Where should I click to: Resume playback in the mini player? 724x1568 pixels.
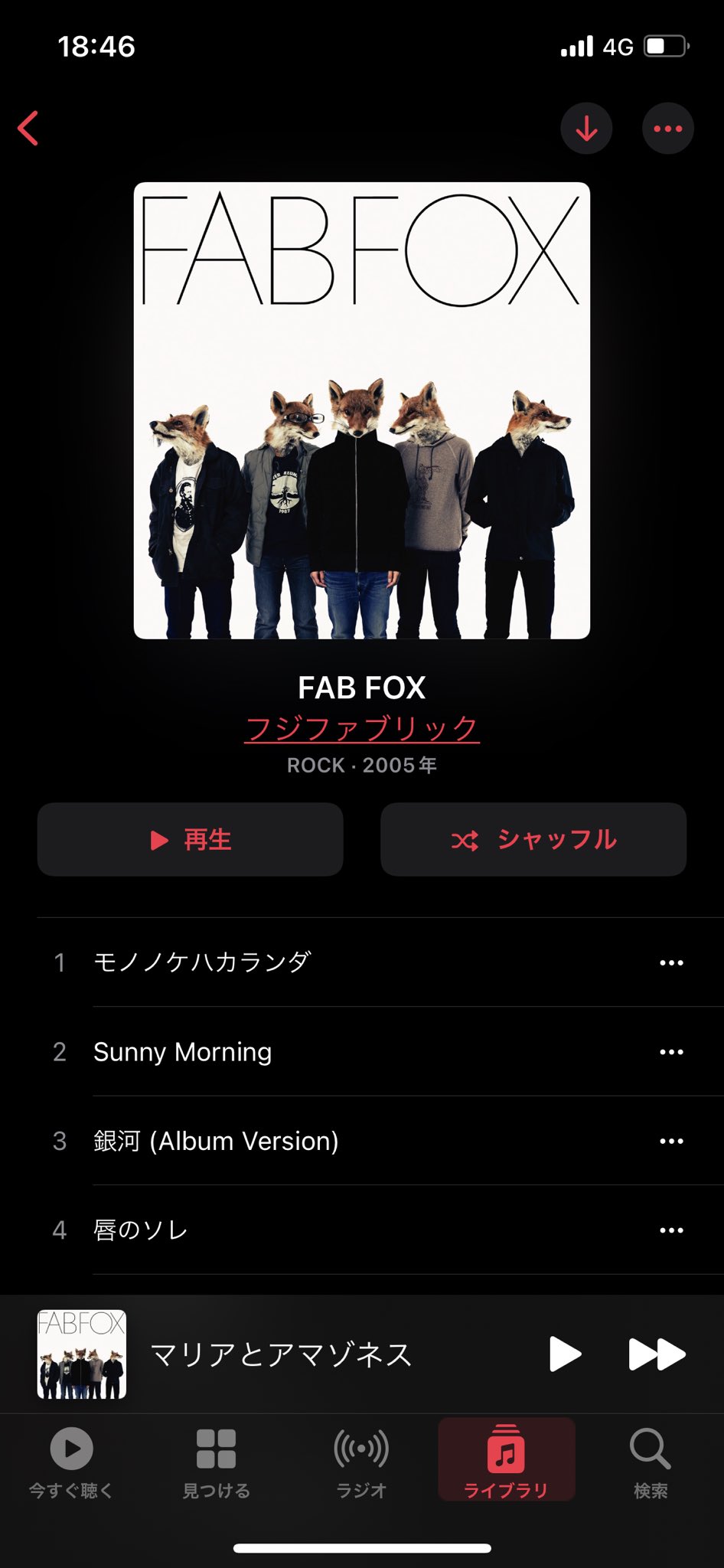point(565,1354)
